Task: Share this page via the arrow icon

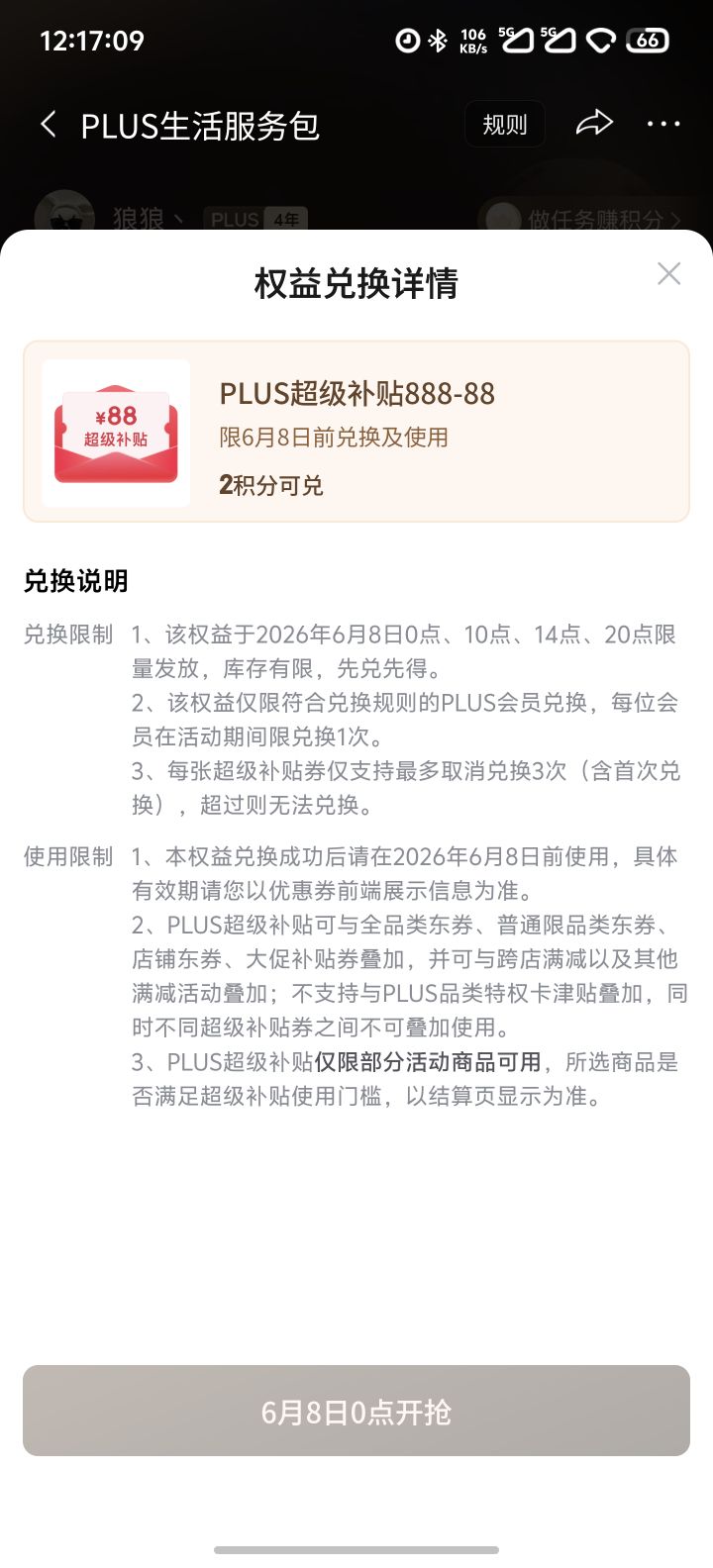Action: 594,124
